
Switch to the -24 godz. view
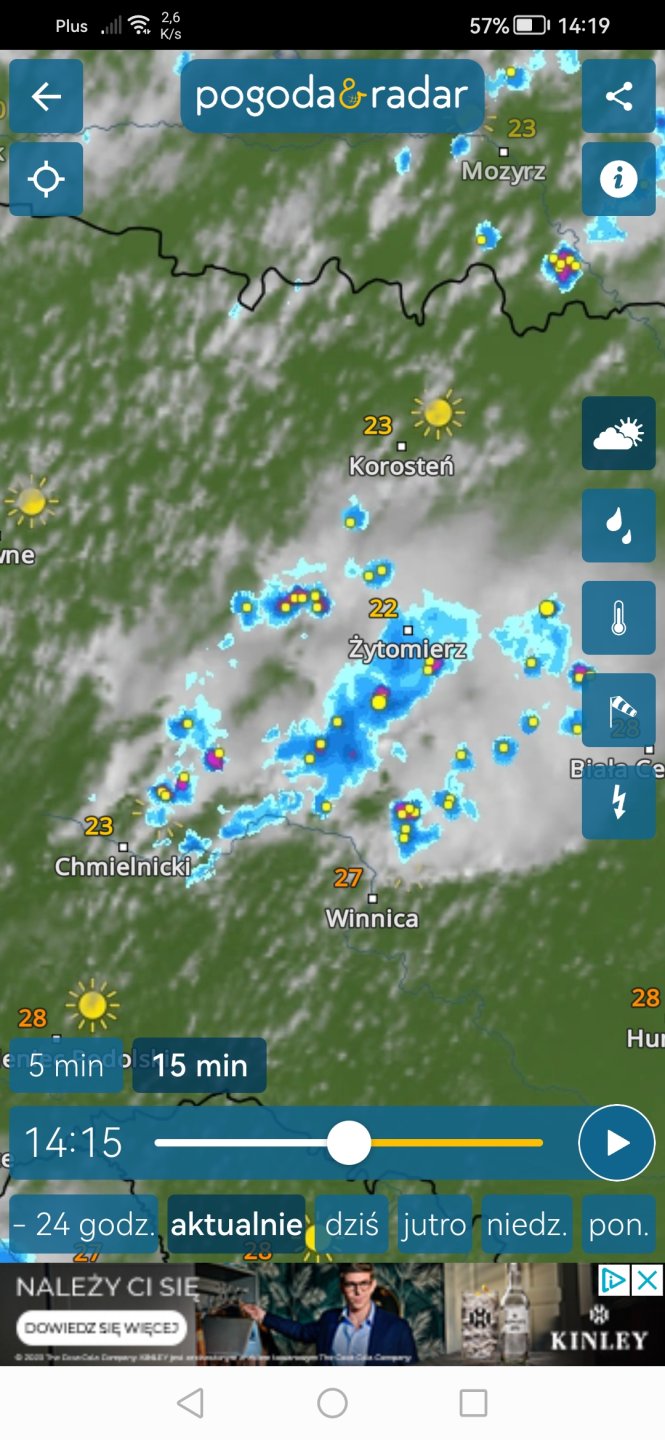[84, 1225]
